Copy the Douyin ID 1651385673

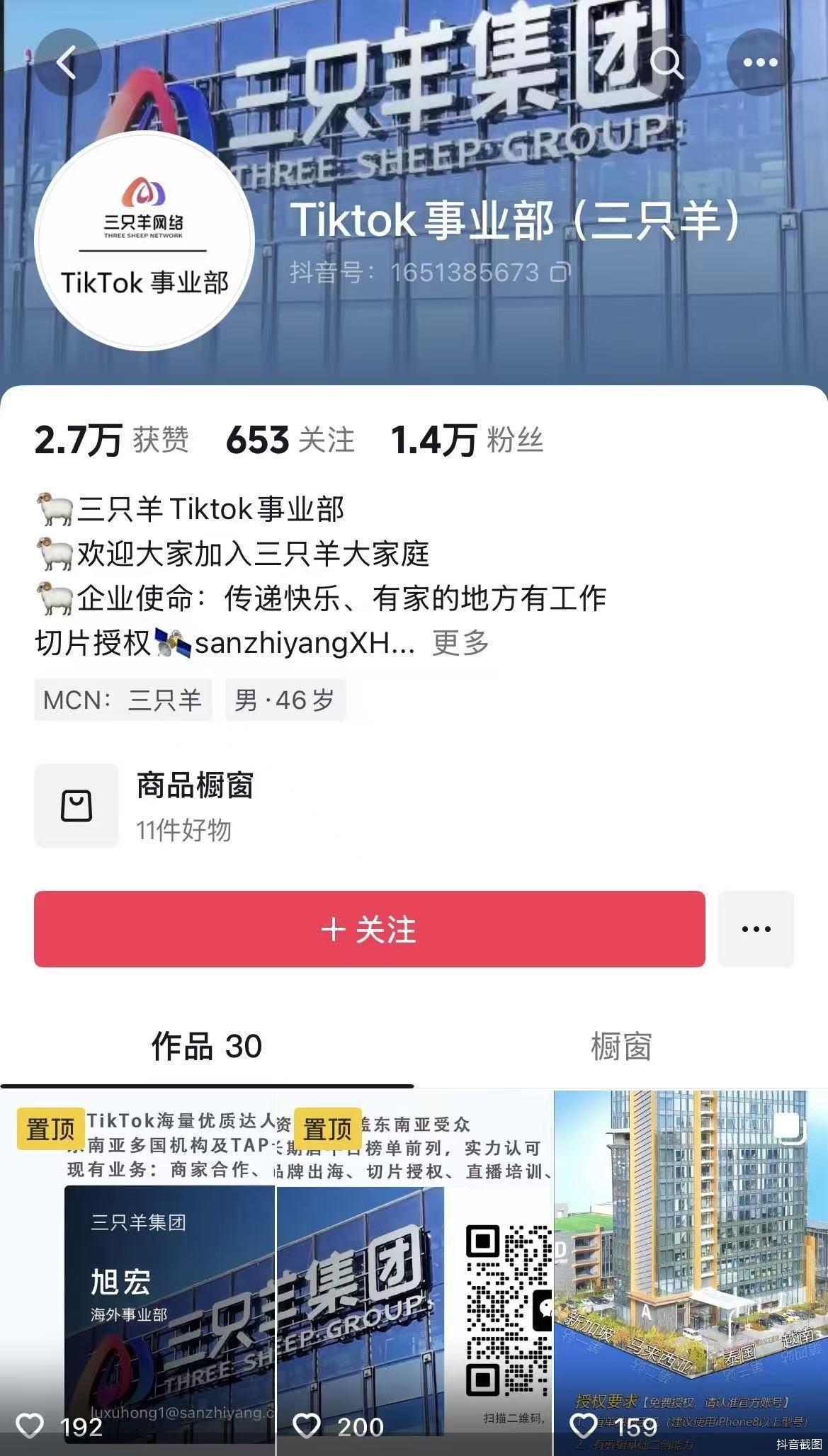(x=560, y=273)
